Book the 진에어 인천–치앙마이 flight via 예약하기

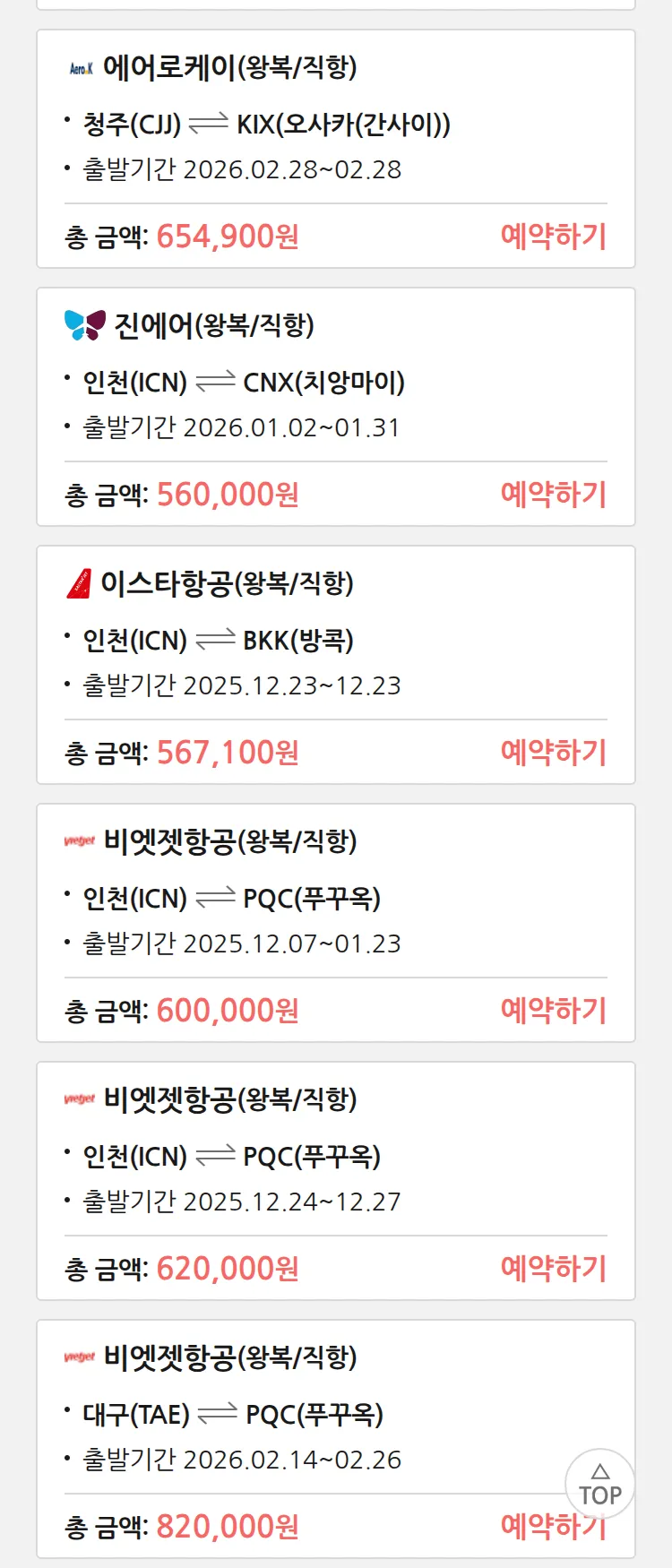[553, 495]
